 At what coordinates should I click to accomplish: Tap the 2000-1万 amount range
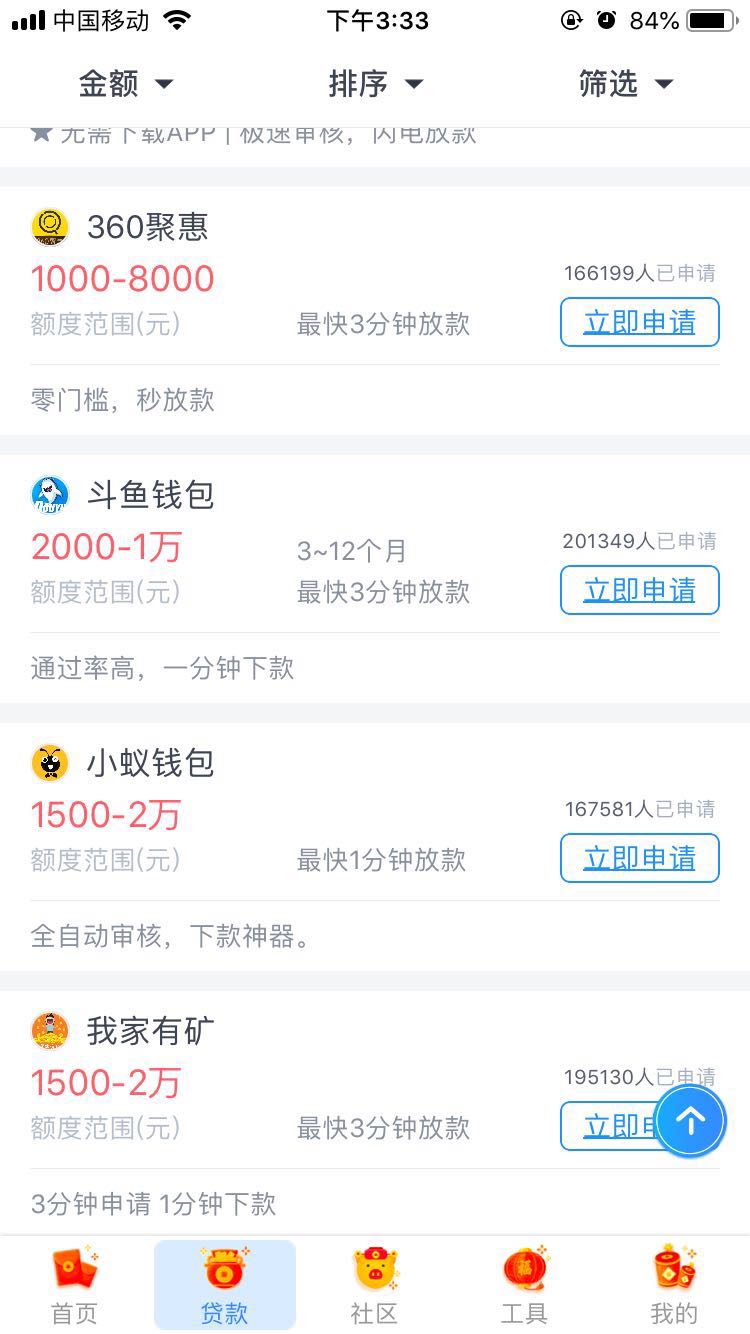coord(106,546)
